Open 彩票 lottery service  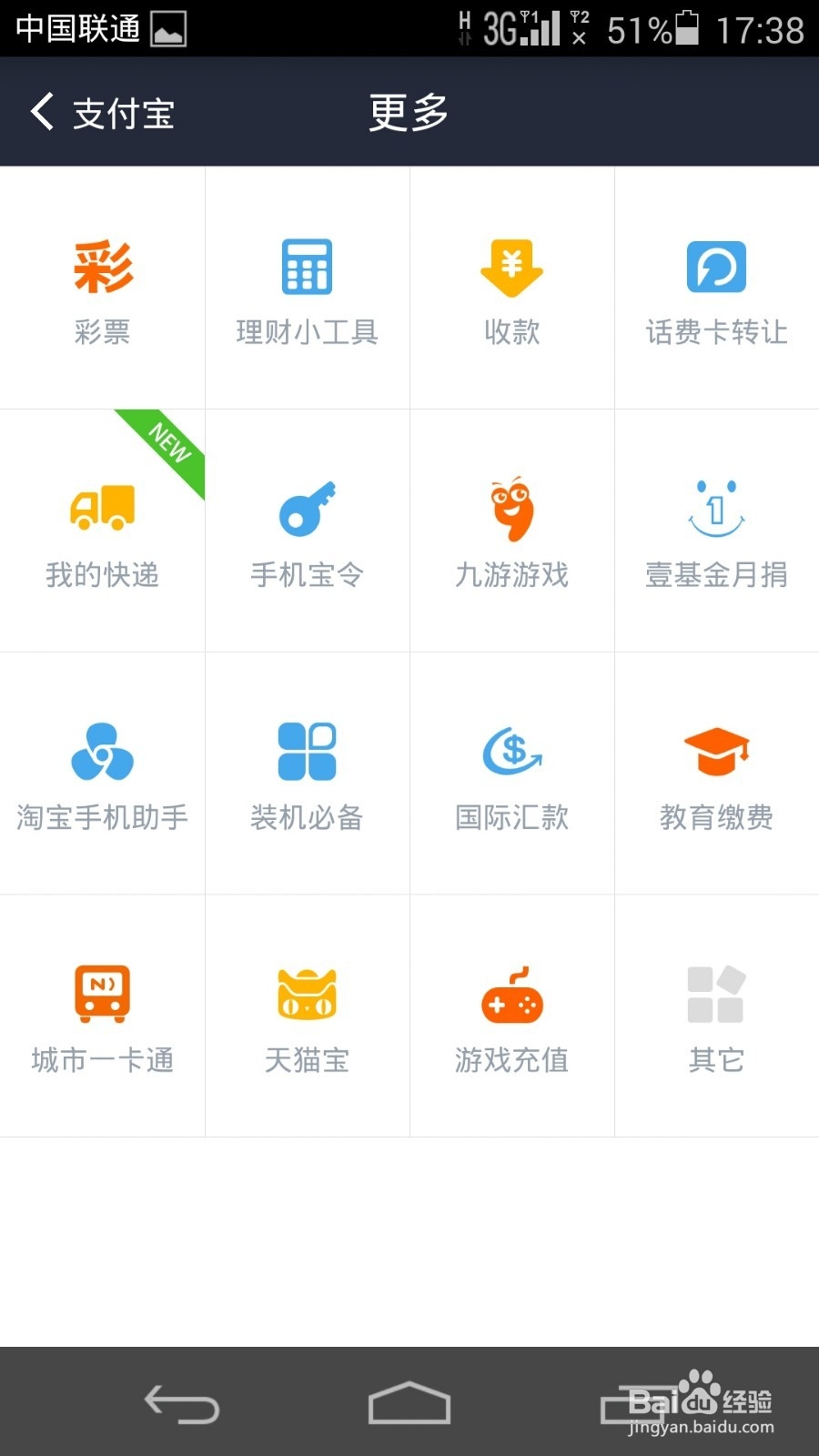coord(102,288)
